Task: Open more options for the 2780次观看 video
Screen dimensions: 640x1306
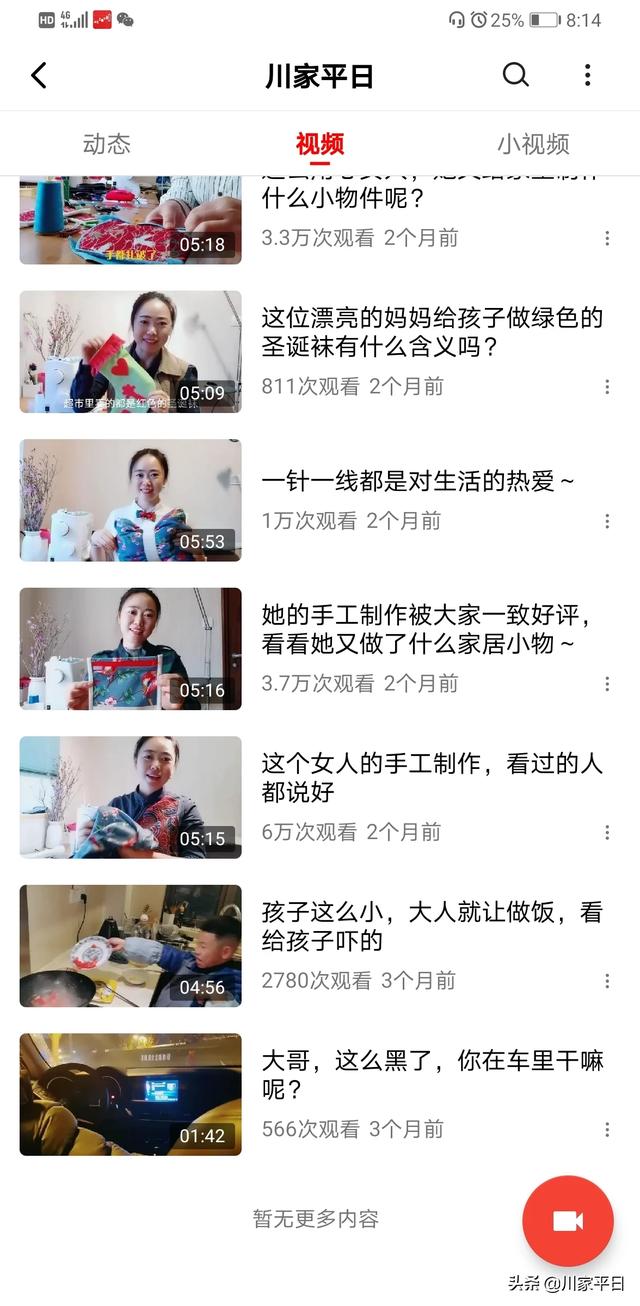Action: pos(607,981)
